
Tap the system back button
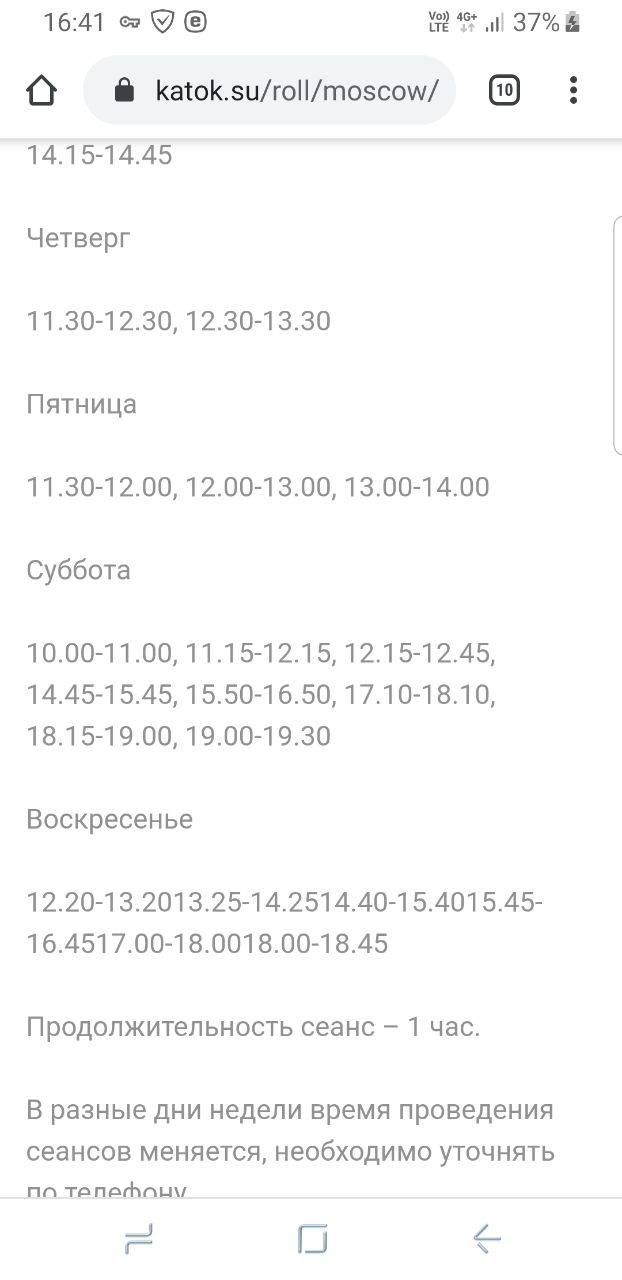[x=487, y=1240]
